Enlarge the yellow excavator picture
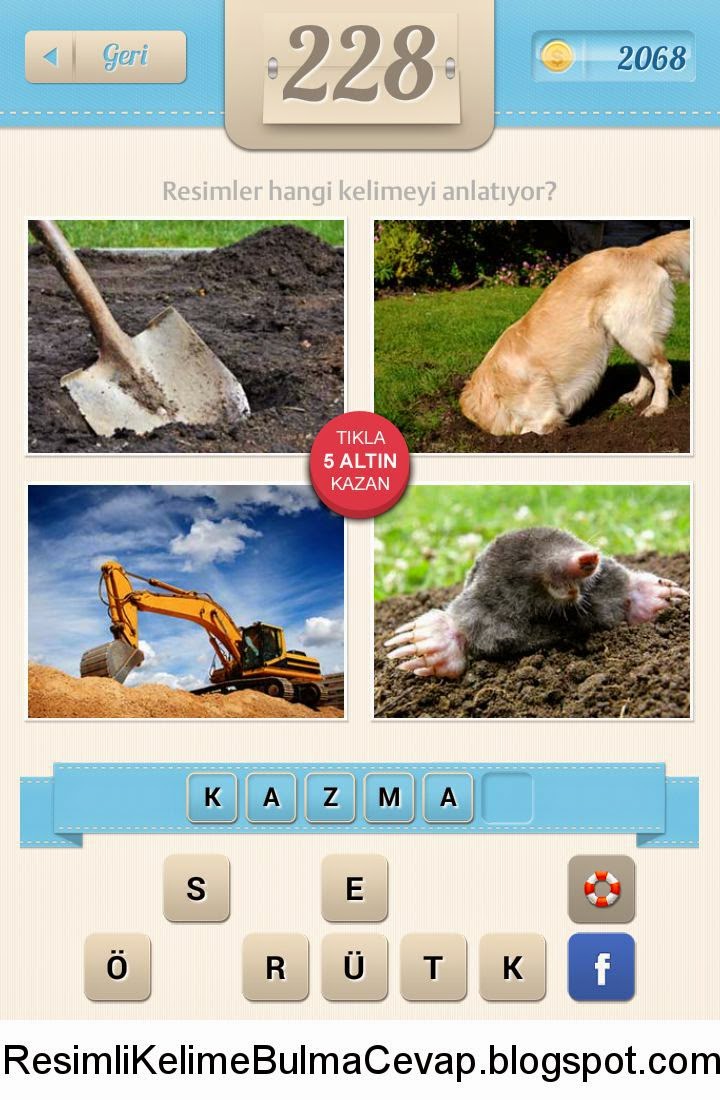Screen dimensions: 720x1100 186,601
